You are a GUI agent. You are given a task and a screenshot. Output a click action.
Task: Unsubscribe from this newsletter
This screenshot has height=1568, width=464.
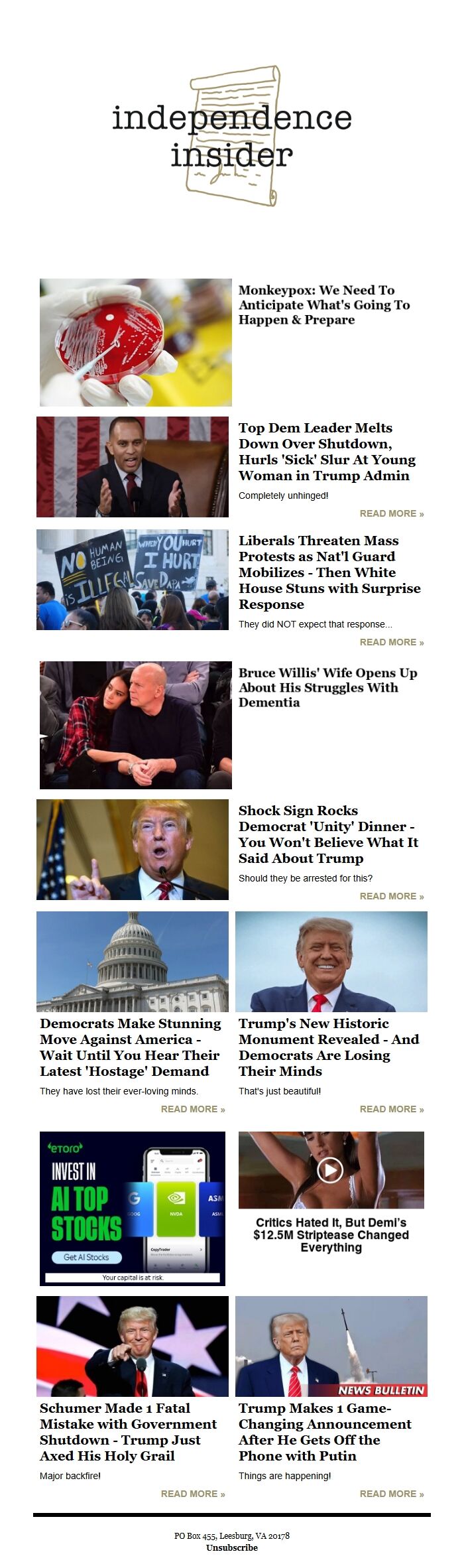click(x=231, y=1547)
